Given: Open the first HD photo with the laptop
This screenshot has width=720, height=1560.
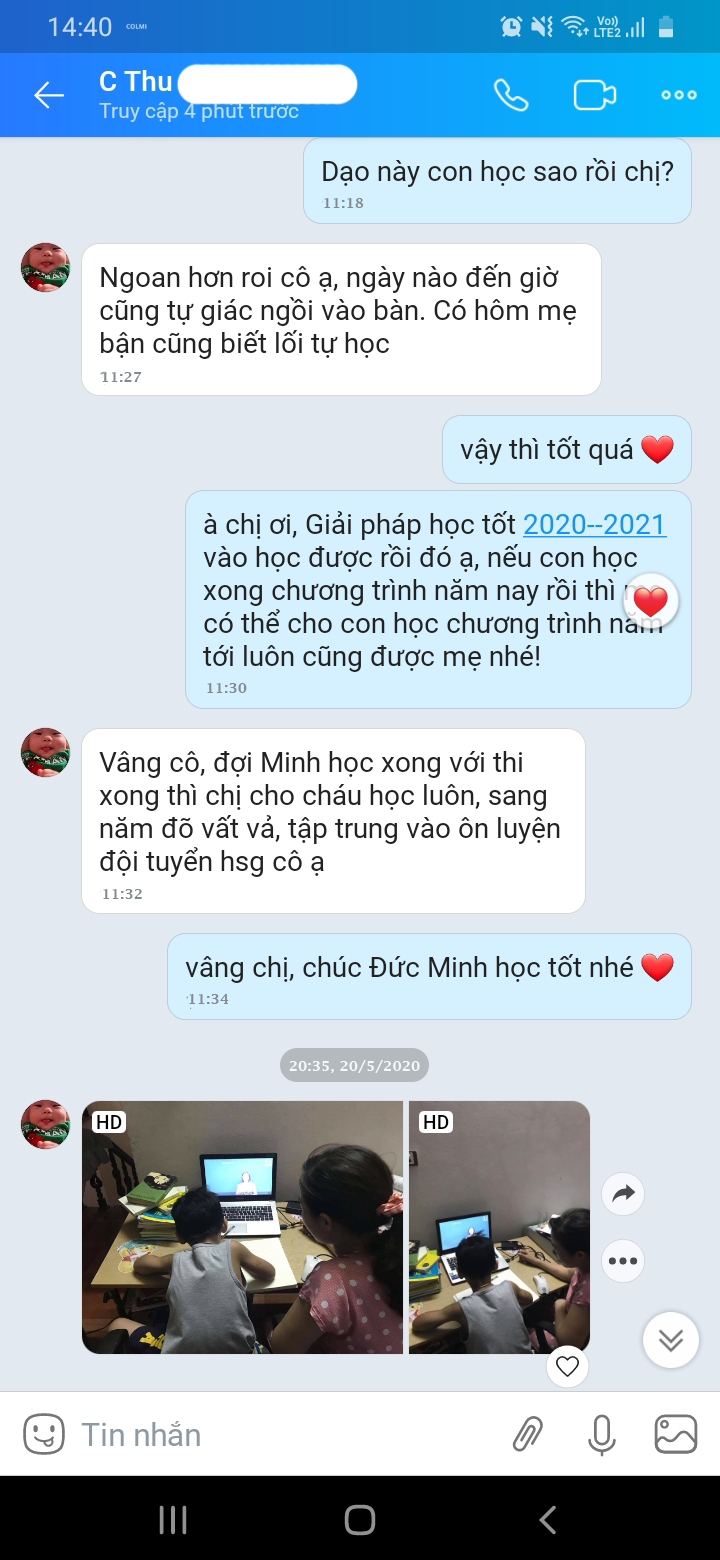Looking at the screenshot, I should (242, 1227).
